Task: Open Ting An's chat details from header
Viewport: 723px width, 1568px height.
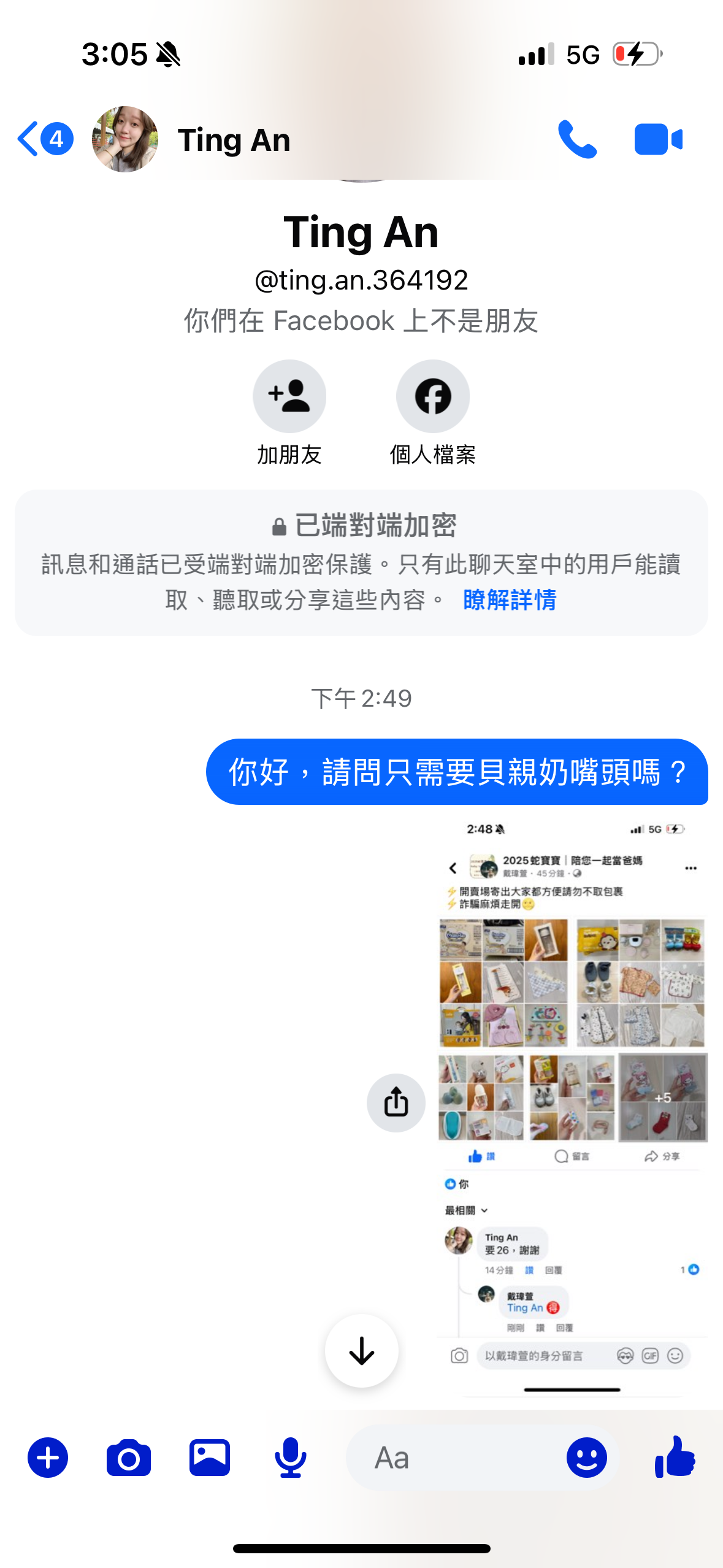Action: 233,140
